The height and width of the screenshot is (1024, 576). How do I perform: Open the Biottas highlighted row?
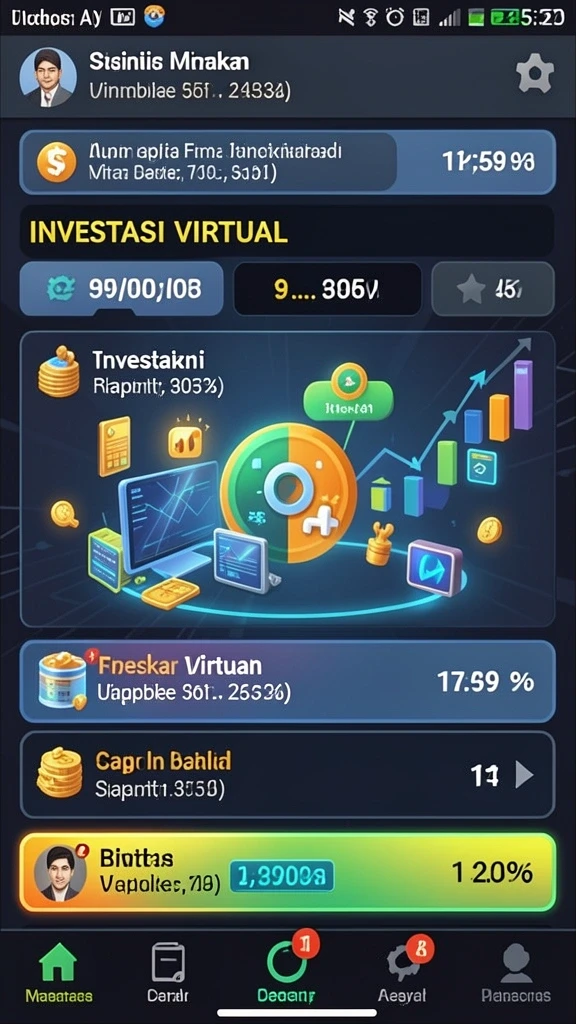[x=287, y=872]
